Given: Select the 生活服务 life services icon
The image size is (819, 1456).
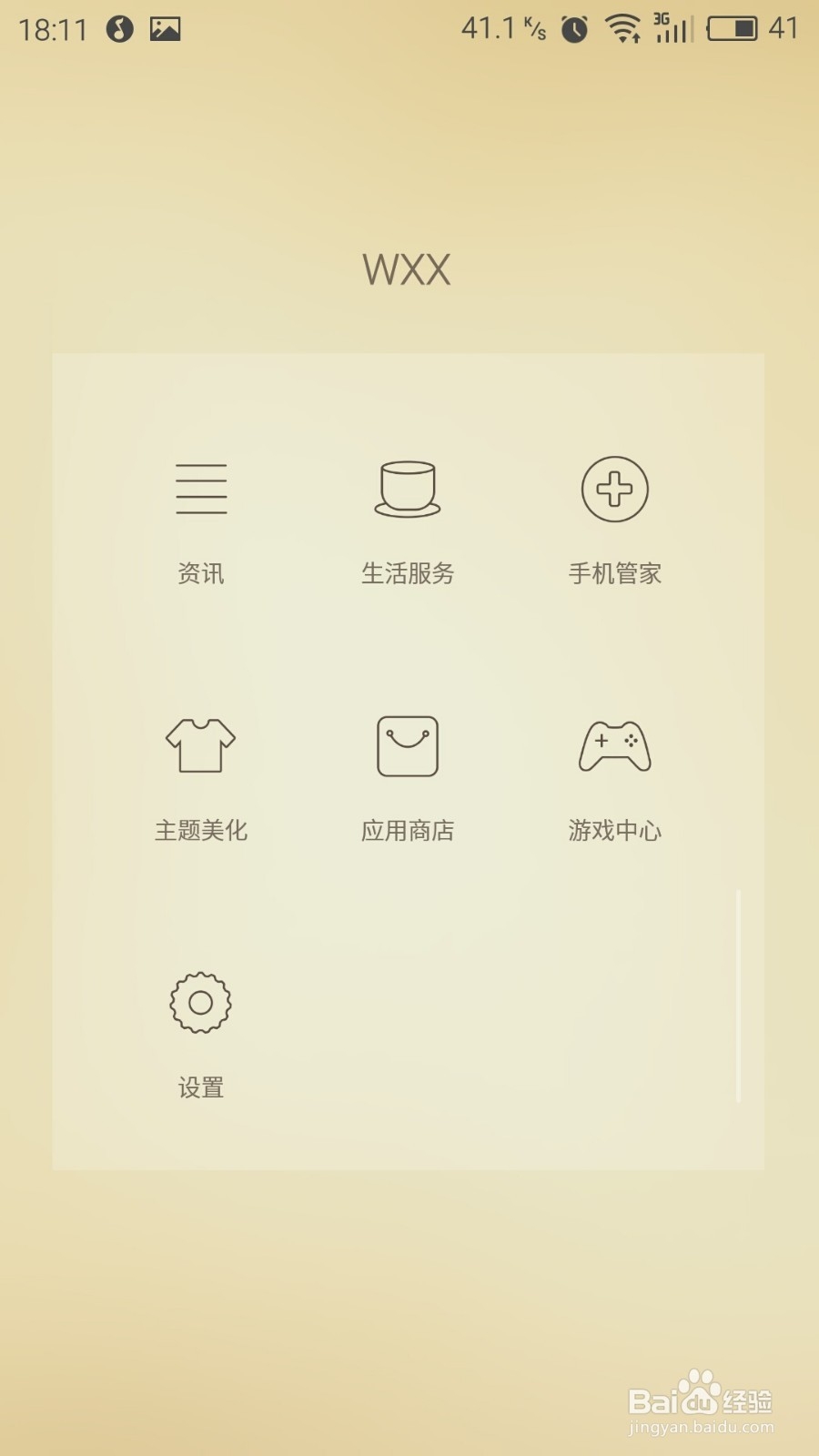Looking at the screenshot, I should [407, 489].
